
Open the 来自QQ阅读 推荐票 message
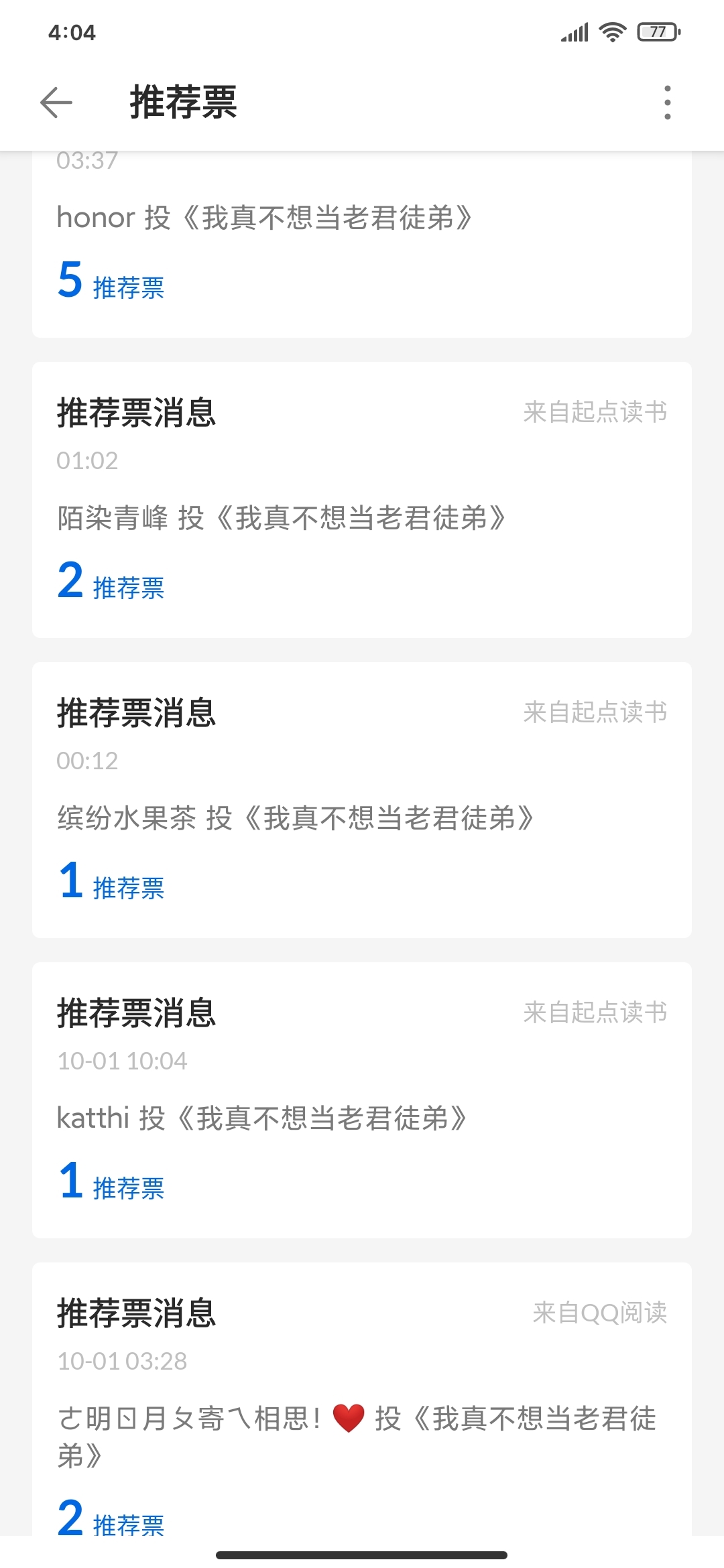(x=362, y=1399)
